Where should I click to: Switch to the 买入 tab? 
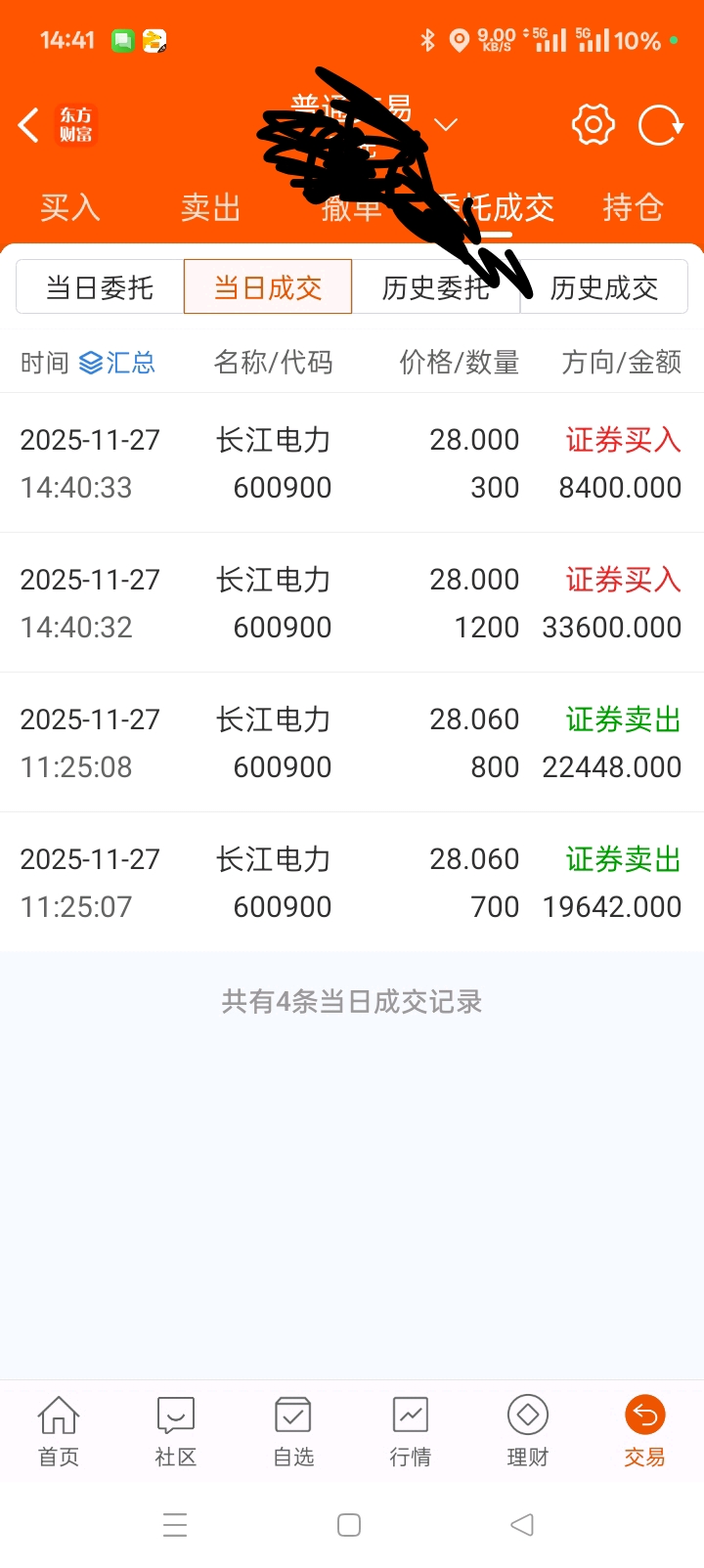point(70,207)
